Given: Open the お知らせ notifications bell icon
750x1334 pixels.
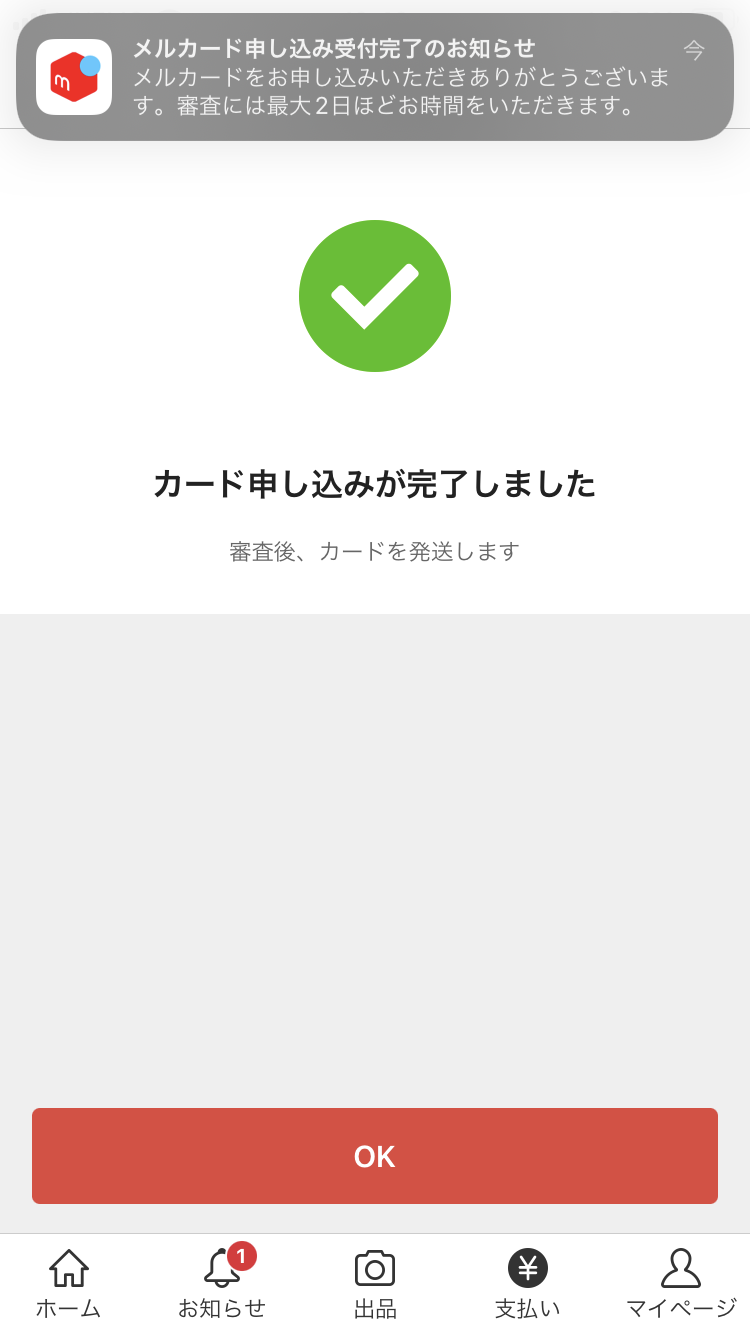Looking at the screenshot, I should point(220,1269).
